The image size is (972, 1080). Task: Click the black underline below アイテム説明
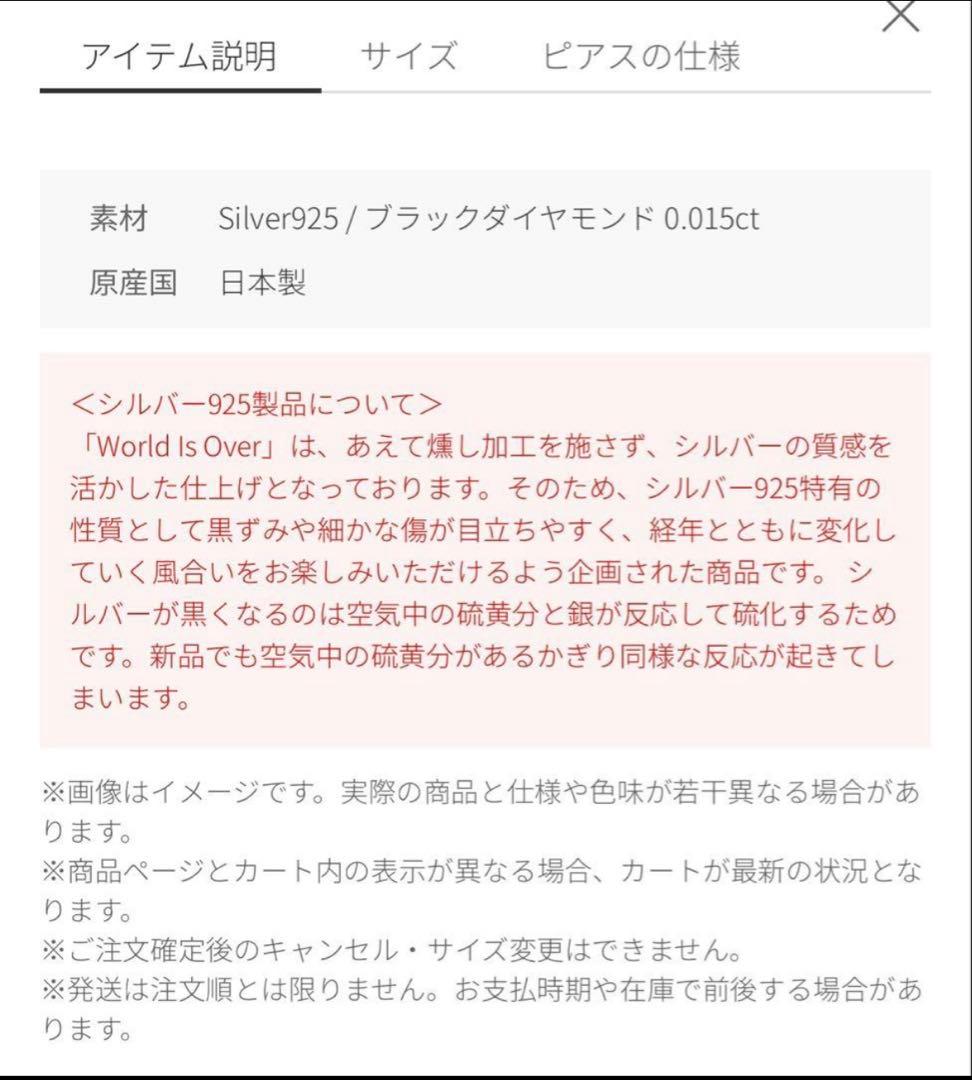pyautogui.click(x=180, y=90)
